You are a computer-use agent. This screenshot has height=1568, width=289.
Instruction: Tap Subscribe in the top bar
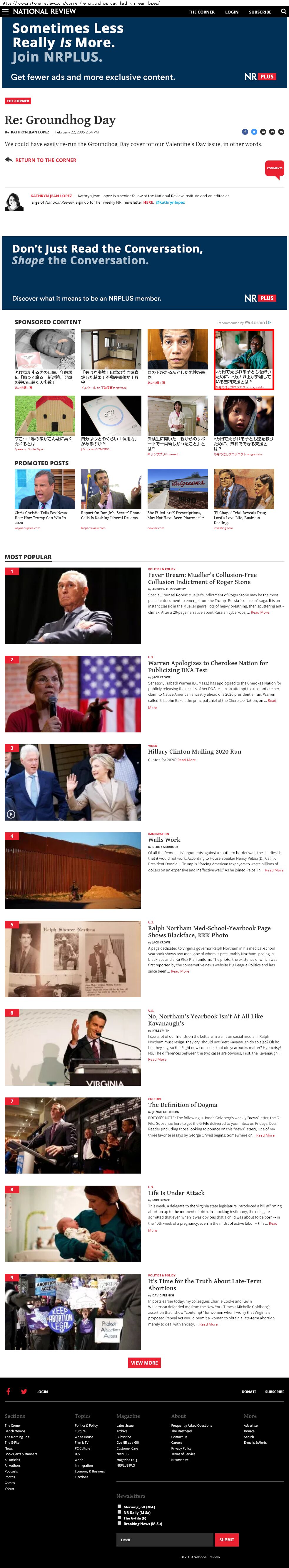click(x=260, y=12)
